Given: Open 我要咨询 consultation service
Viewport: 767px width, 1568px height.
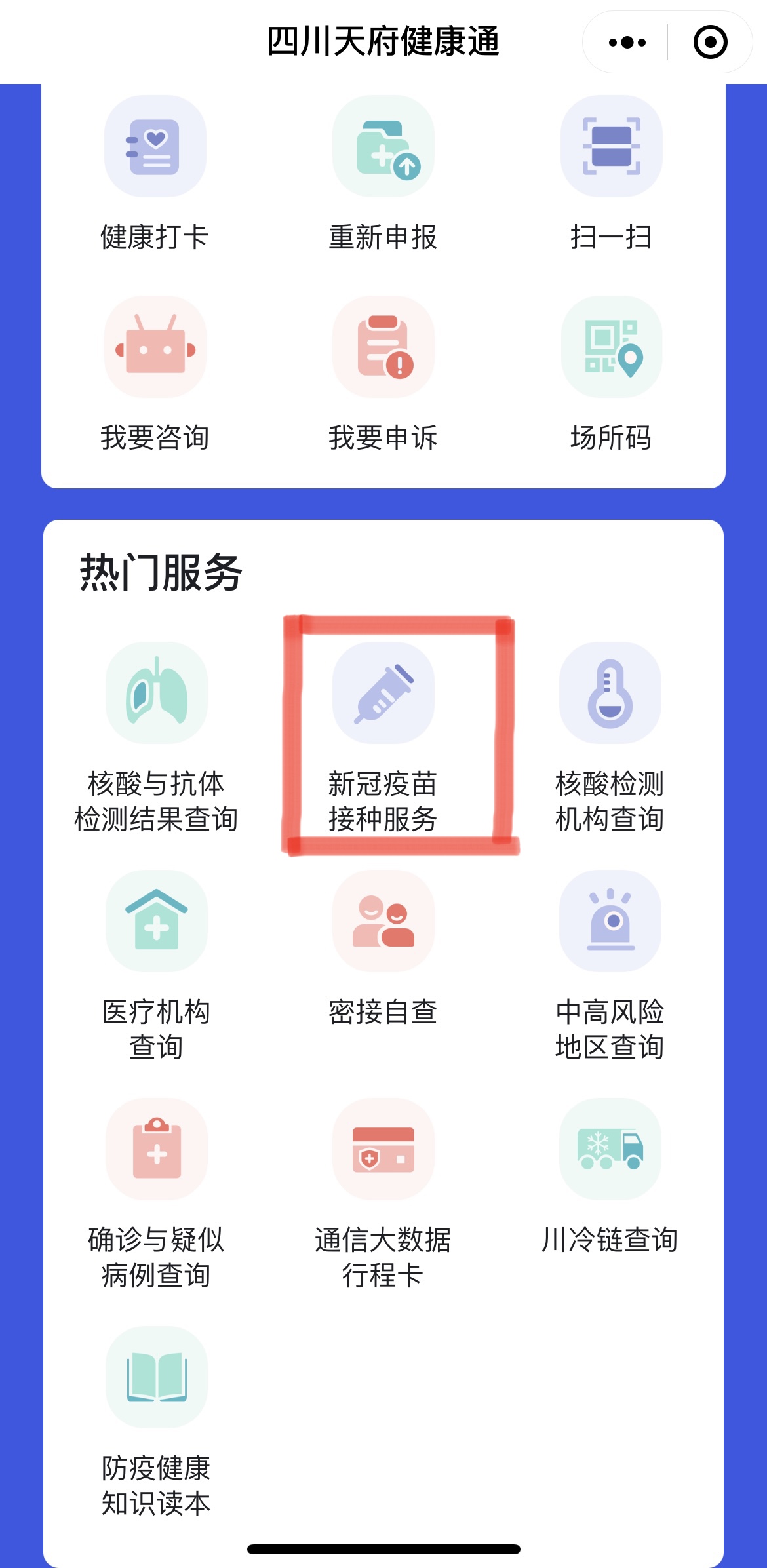Looking at the screenshot, I should click(155, 375).
